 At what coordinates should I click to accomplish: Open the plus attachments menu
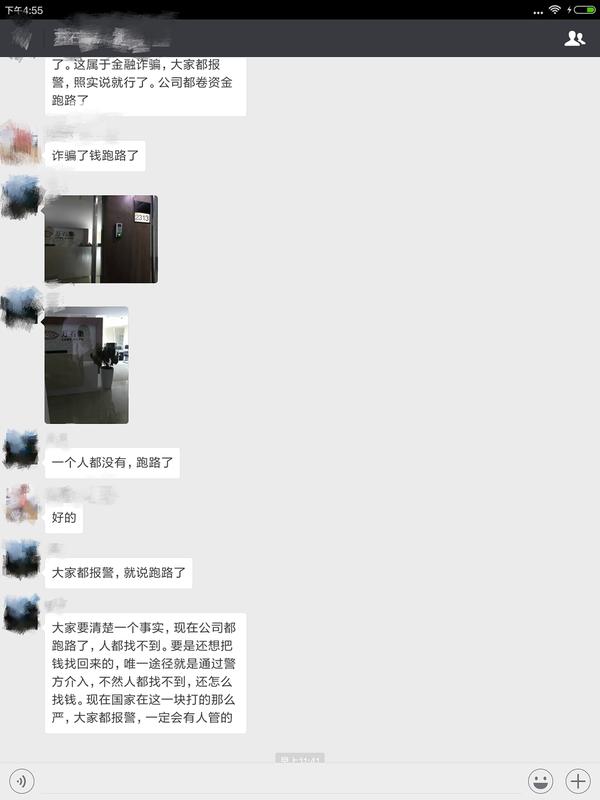[578, 780]
